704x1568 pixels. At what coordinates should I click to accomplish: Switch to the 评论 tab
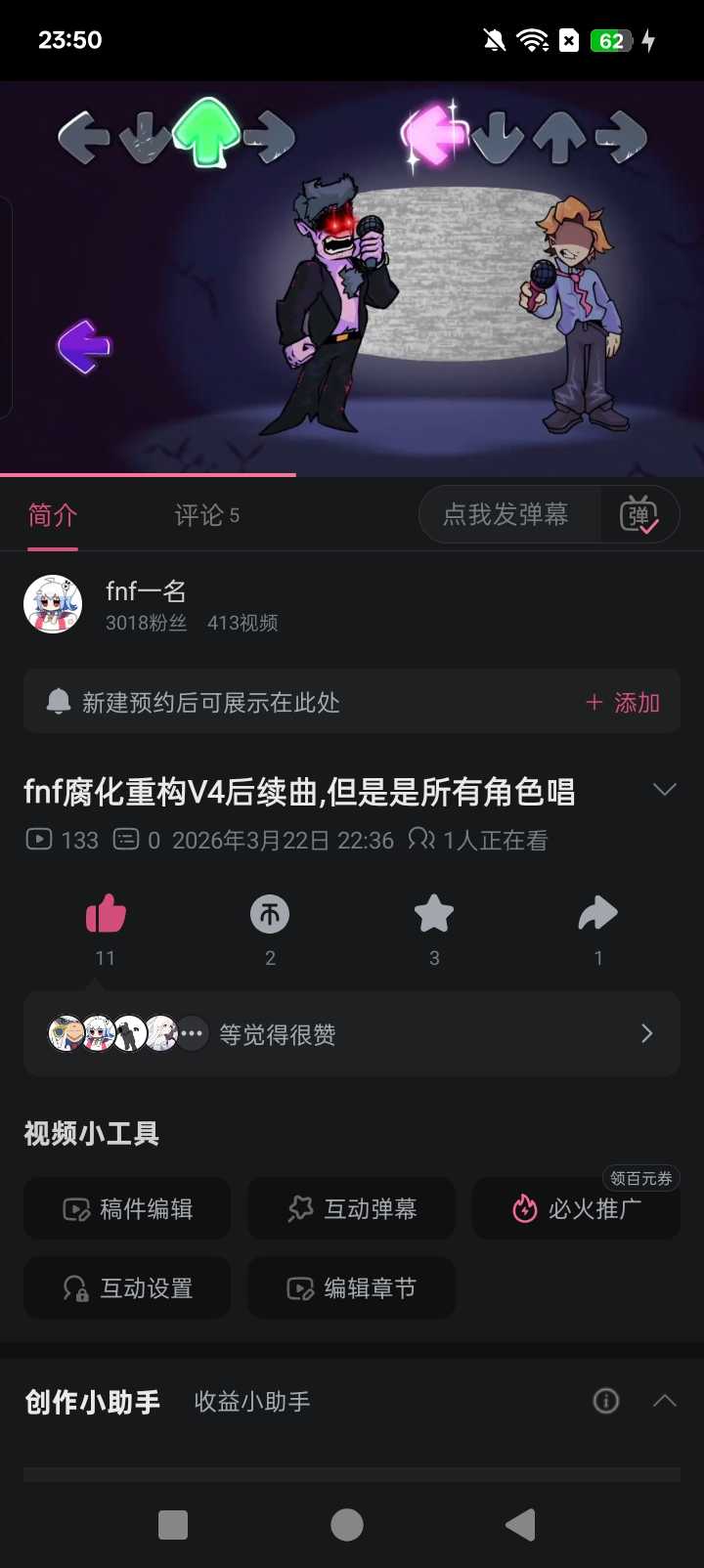(206, 515)
